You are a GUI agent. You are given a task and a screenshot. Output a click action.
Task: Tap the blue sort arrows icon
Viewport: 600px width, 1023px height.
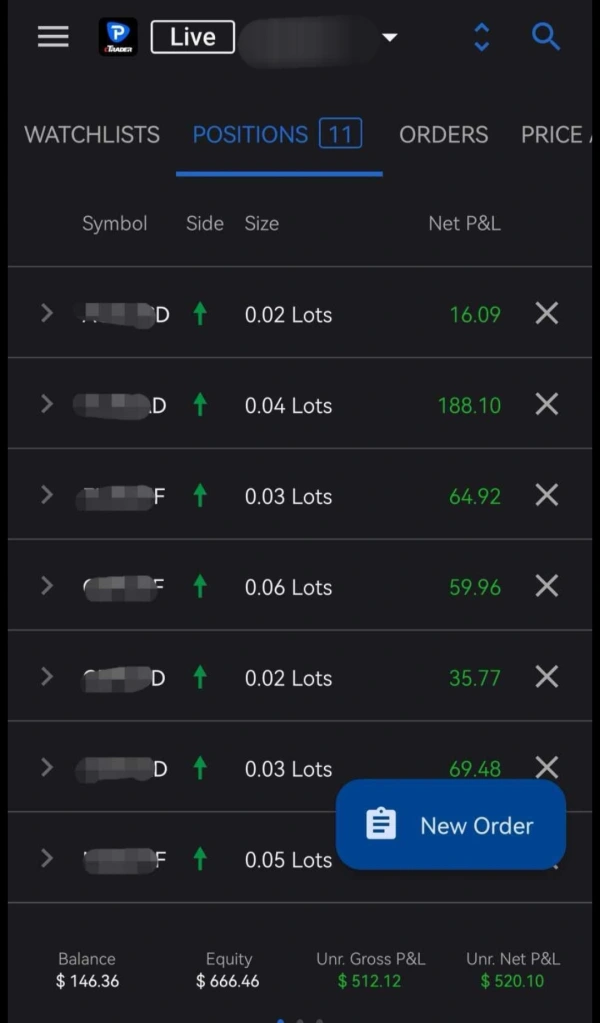(x=481, y=37)
